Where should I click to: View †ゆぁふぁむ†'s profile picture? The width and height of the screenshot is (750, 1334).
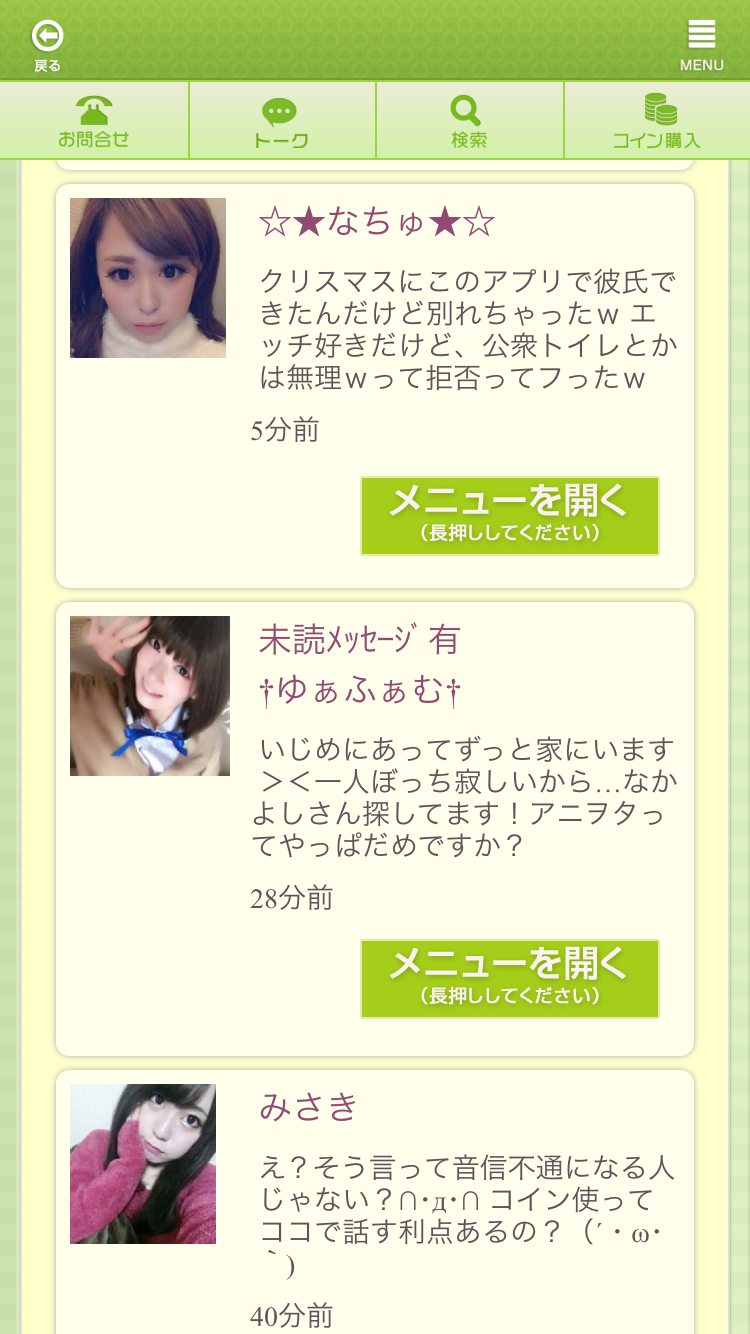150,696
